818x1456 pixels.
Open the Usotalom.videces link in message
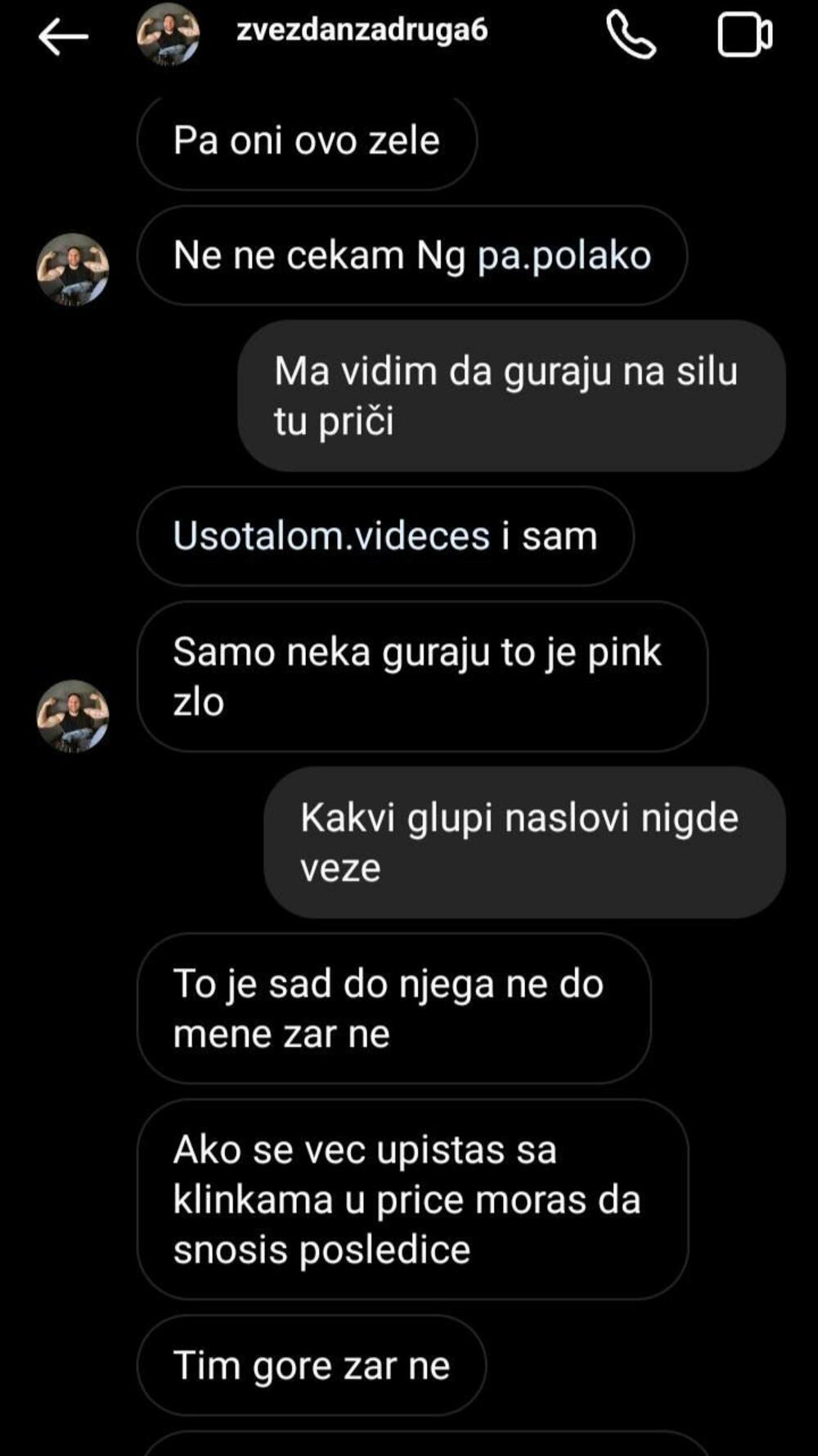331,536
